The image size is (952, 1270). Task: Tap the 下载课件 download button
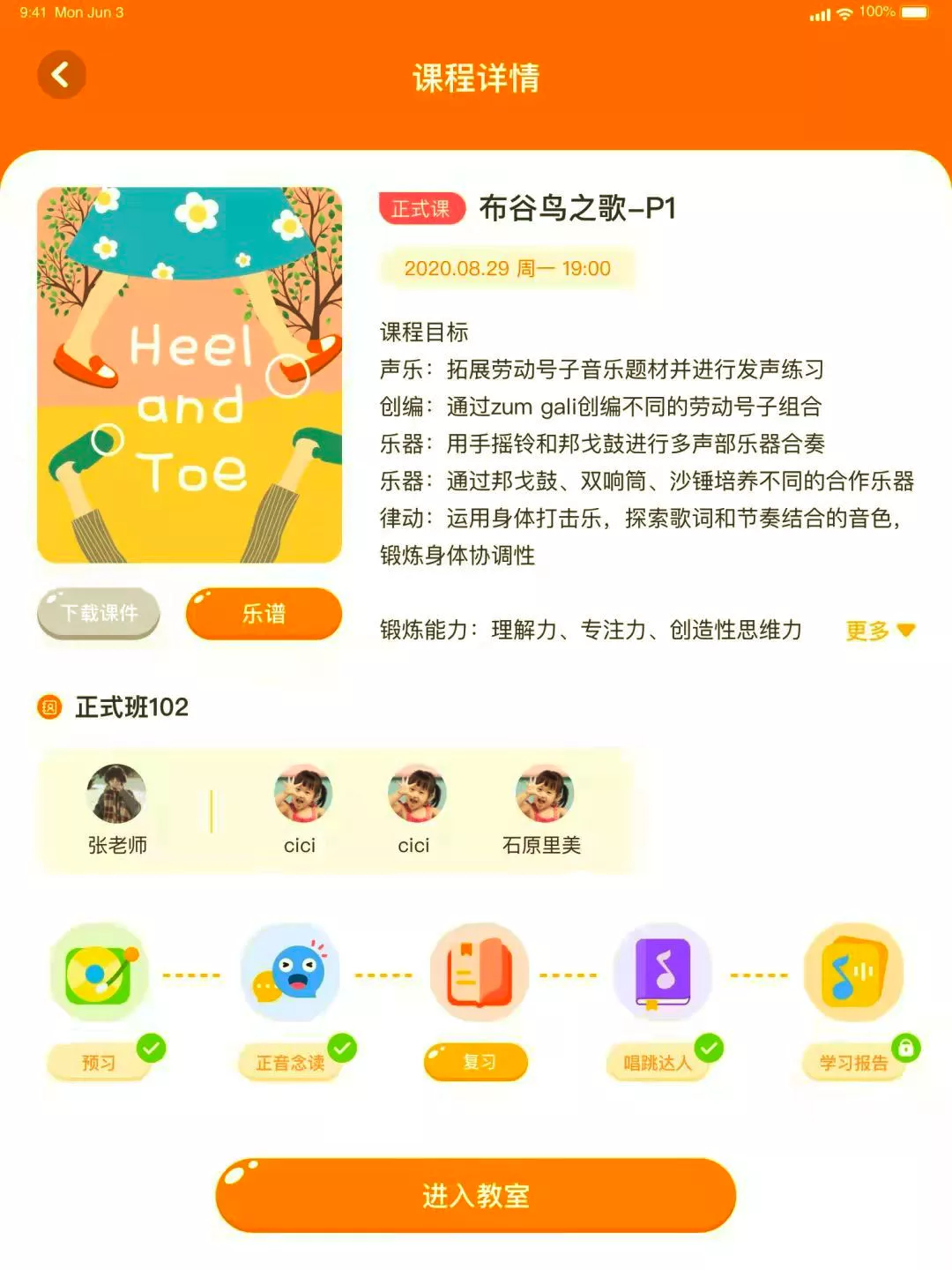click(x=99, y=612)
